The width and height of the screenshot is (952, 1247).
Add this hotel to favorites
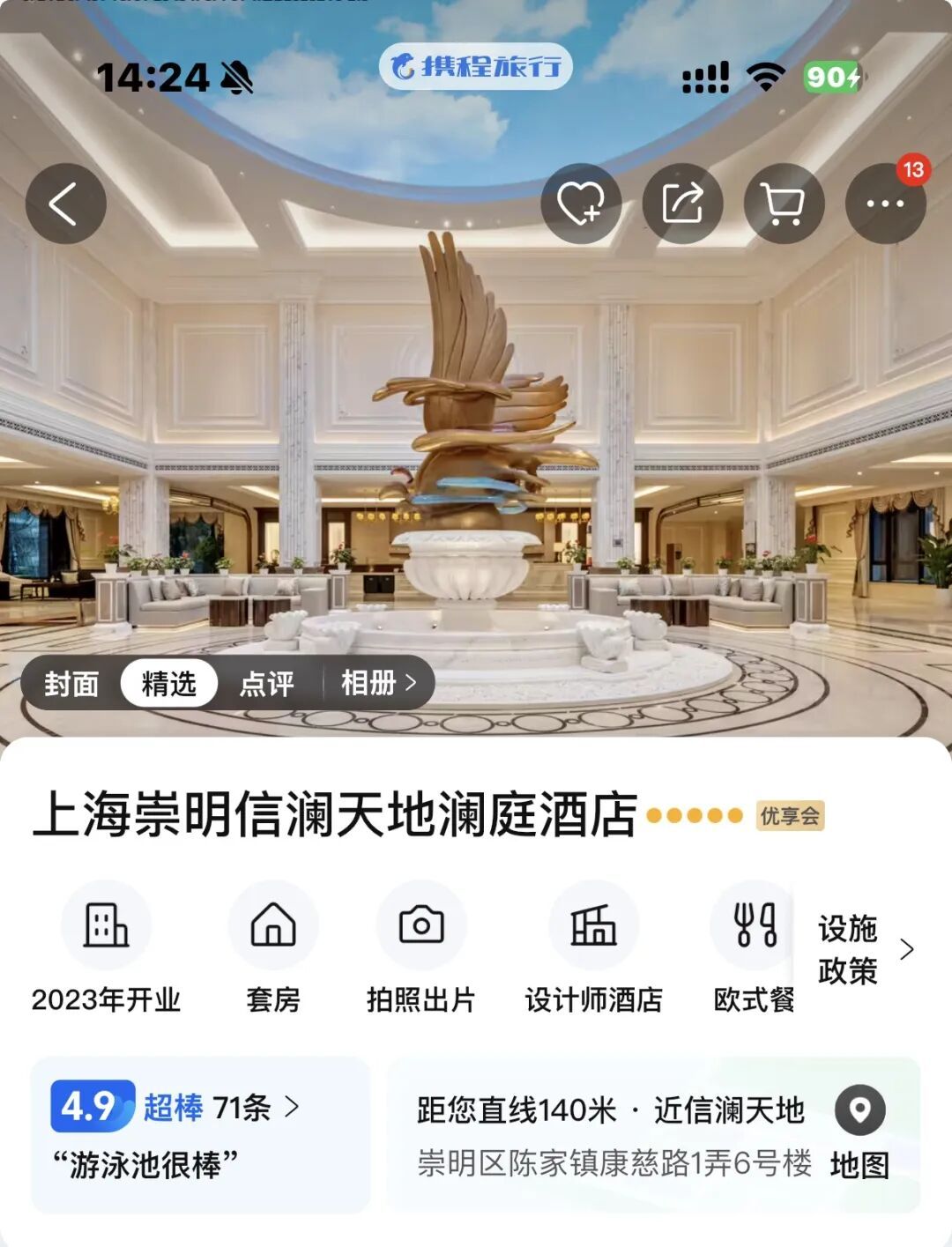pos(581,204)
